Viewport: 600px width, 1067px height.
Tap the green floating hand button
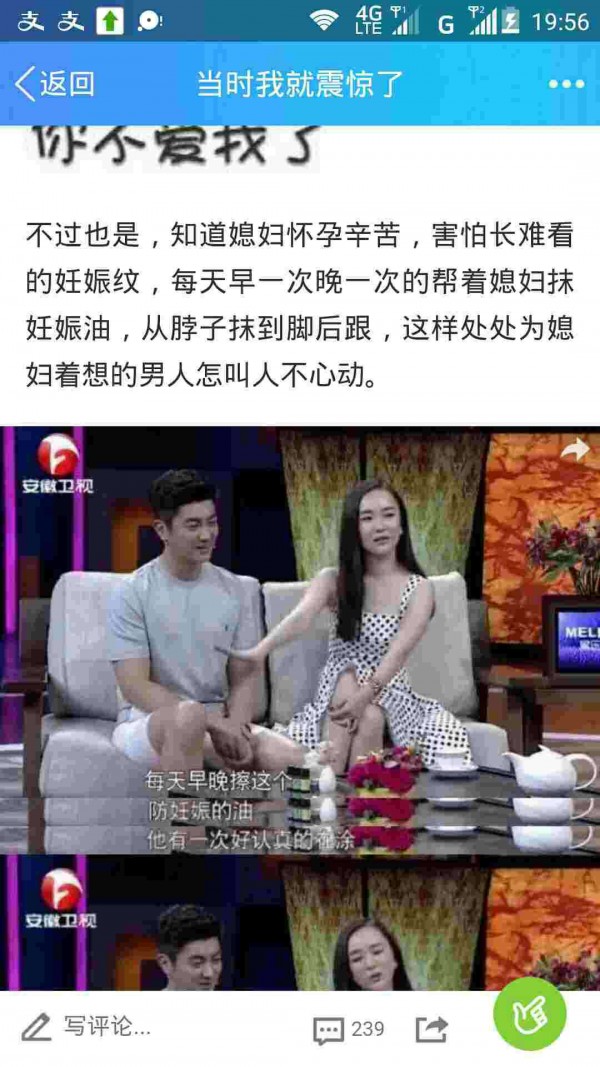click(x=529, y=1013)
